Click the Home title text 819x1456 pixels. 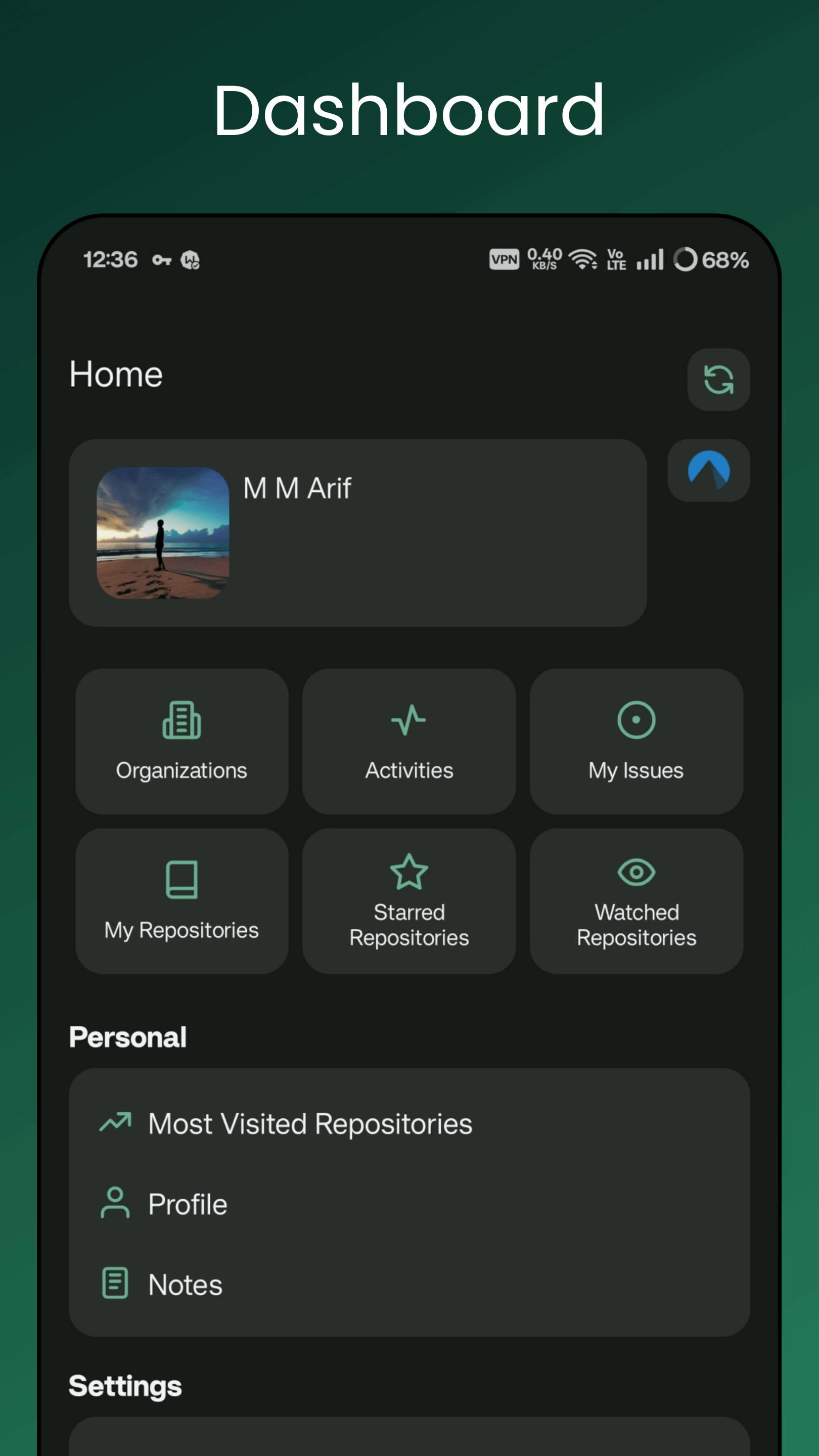click(115, 374)
